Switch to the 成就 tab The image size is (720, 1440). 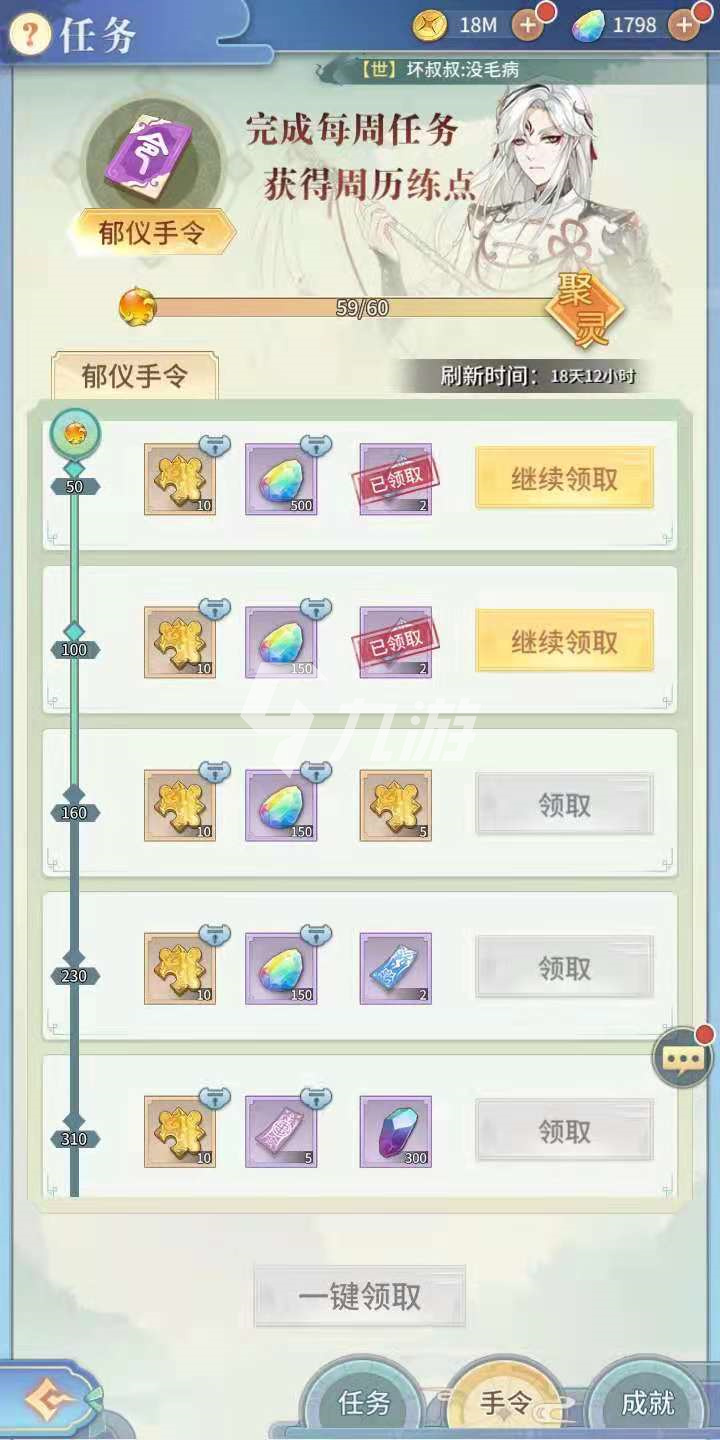click(x=648, y=1402)
